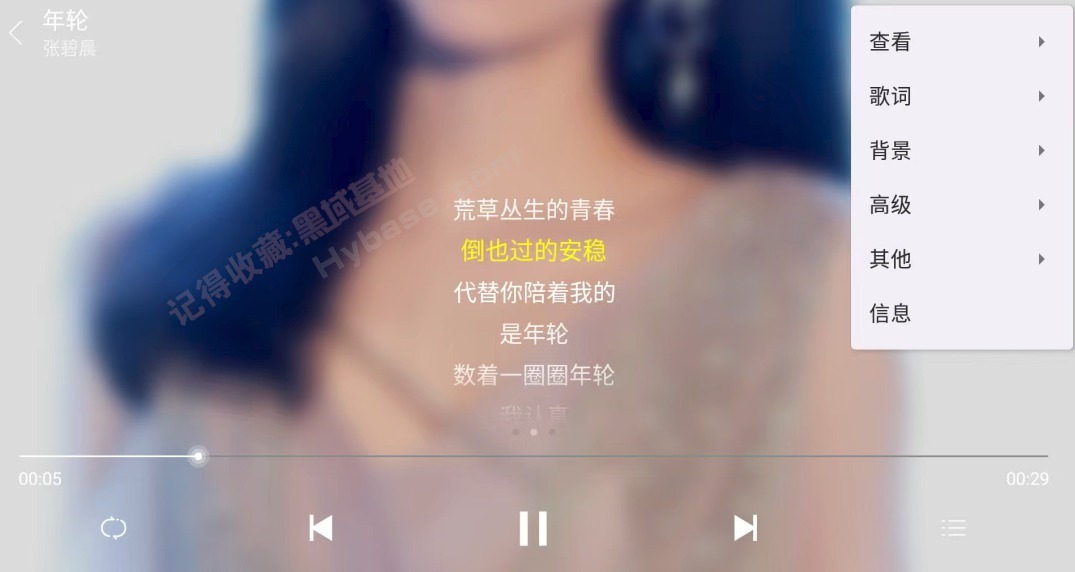Go back using the top-left arrow

pos(16,33)
